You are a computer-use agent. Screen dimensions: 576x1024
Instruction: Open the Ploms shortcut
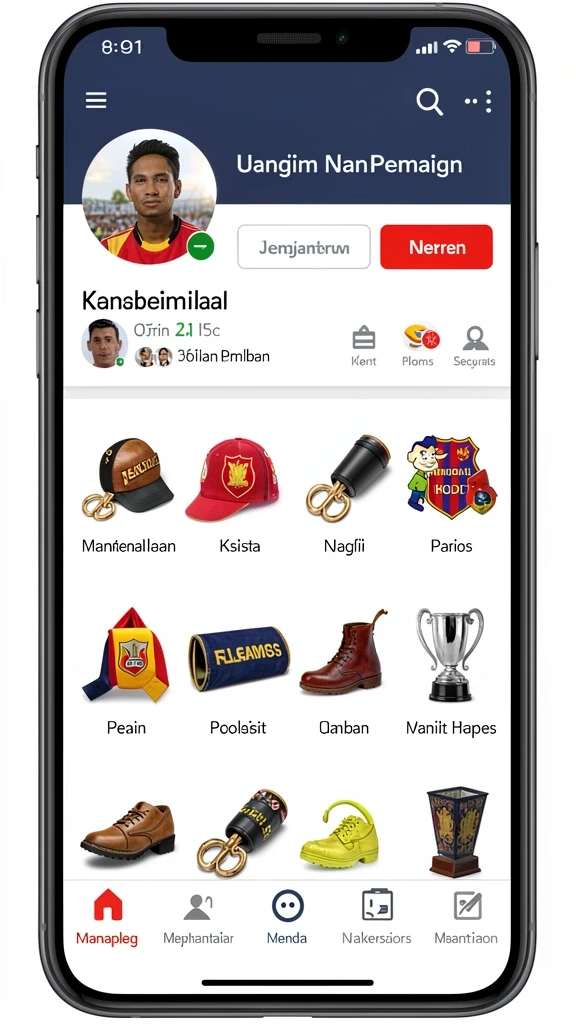click(x=419, y=346)
